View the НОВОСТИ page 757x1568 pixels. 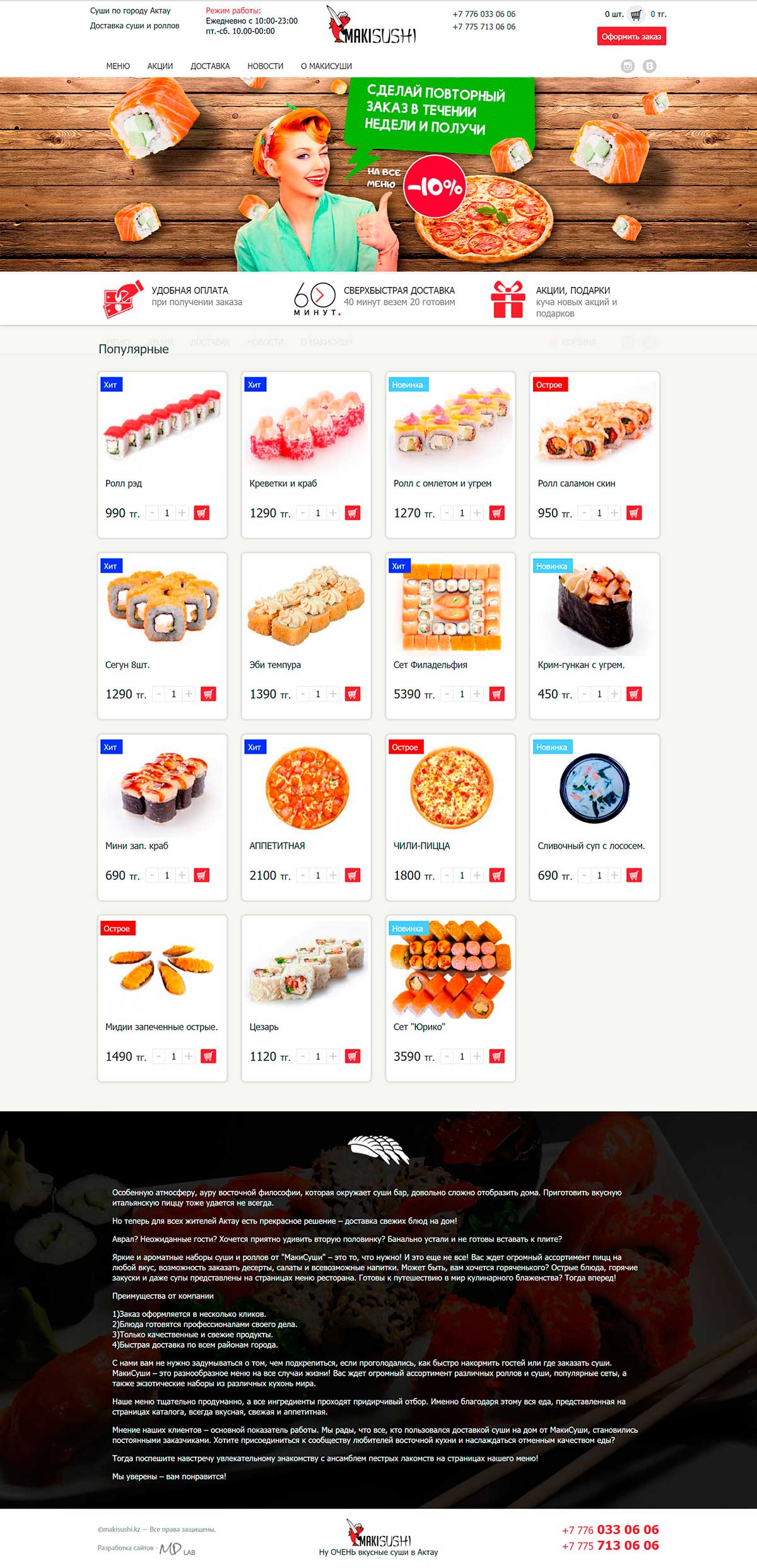tap(265, 66)
